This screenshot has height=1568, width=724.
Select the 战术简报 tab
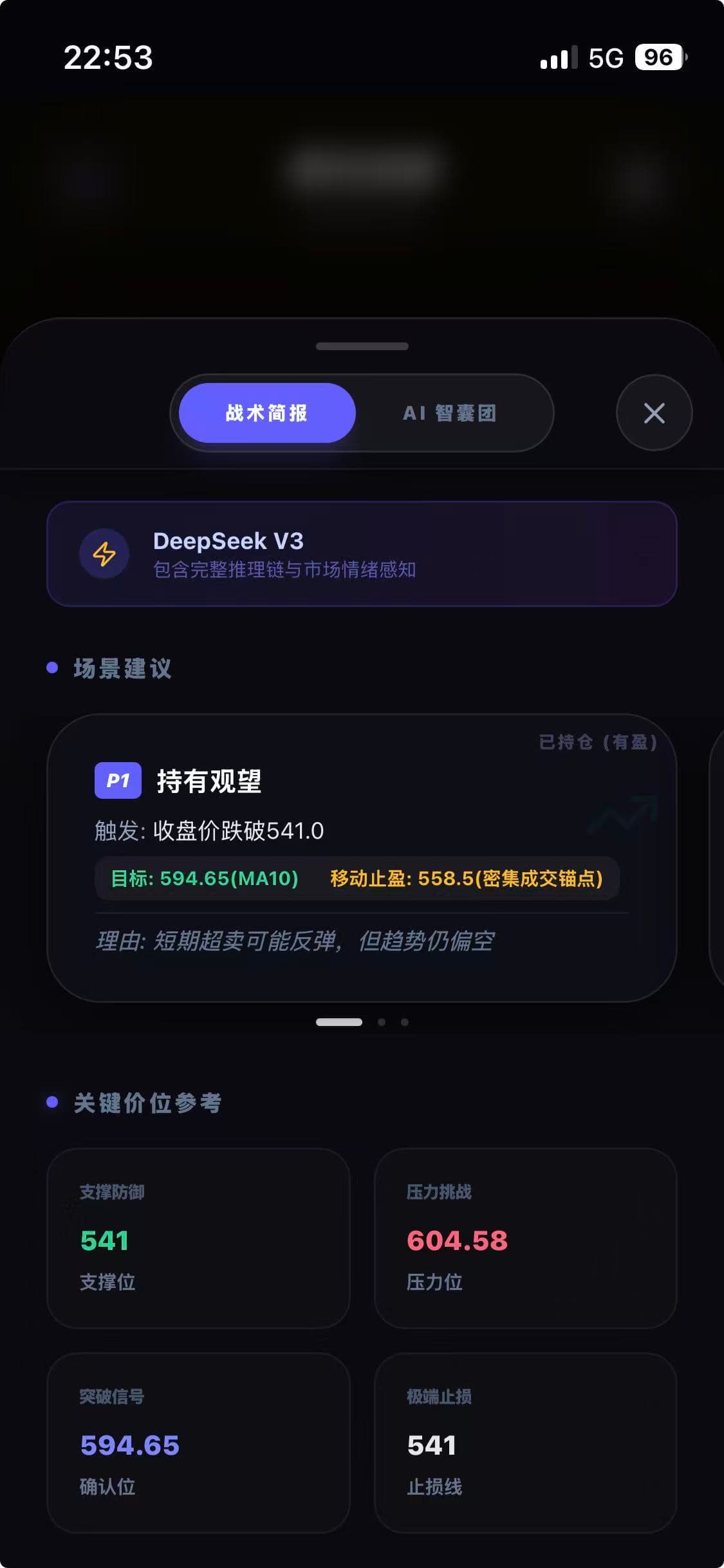click(266, 413)
